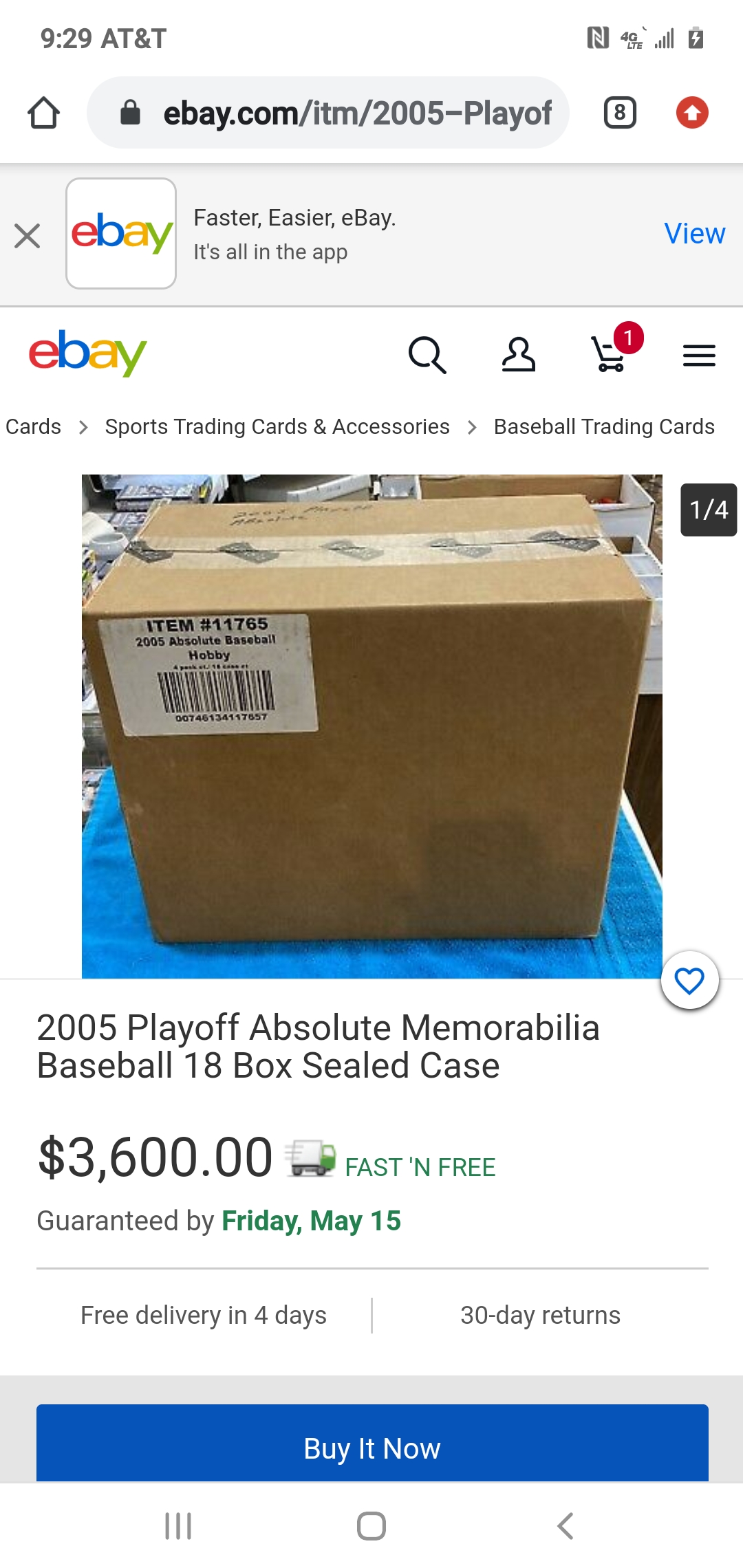Open the Baseball Trading Cards breadcrumb
This screenshot has height=1568, width=743.
(603, 427)
